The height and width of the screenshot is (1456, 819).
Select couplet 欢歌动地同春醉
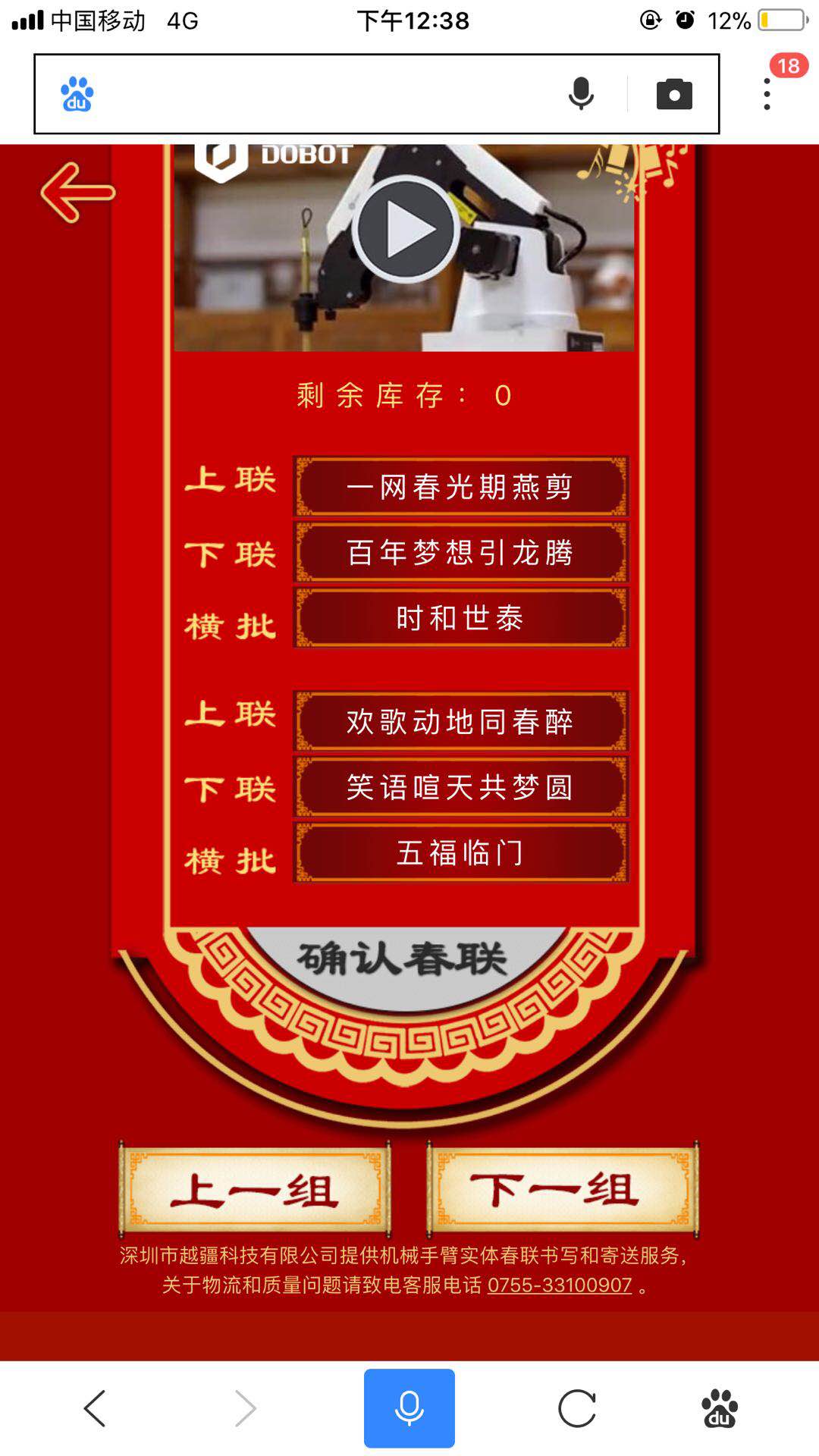(460, 721)
